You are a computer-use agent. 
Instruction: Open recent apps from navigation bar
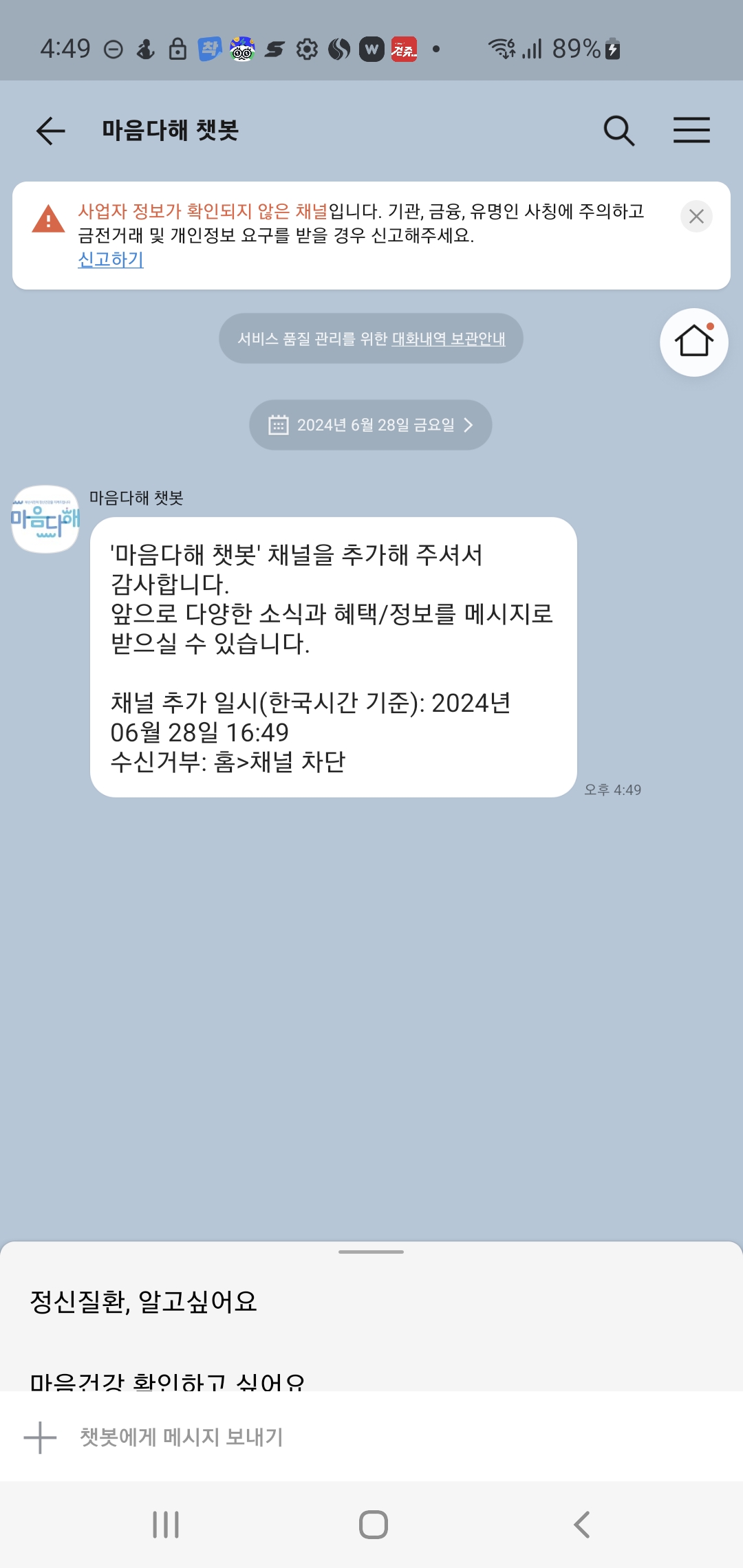[166, 1525]
